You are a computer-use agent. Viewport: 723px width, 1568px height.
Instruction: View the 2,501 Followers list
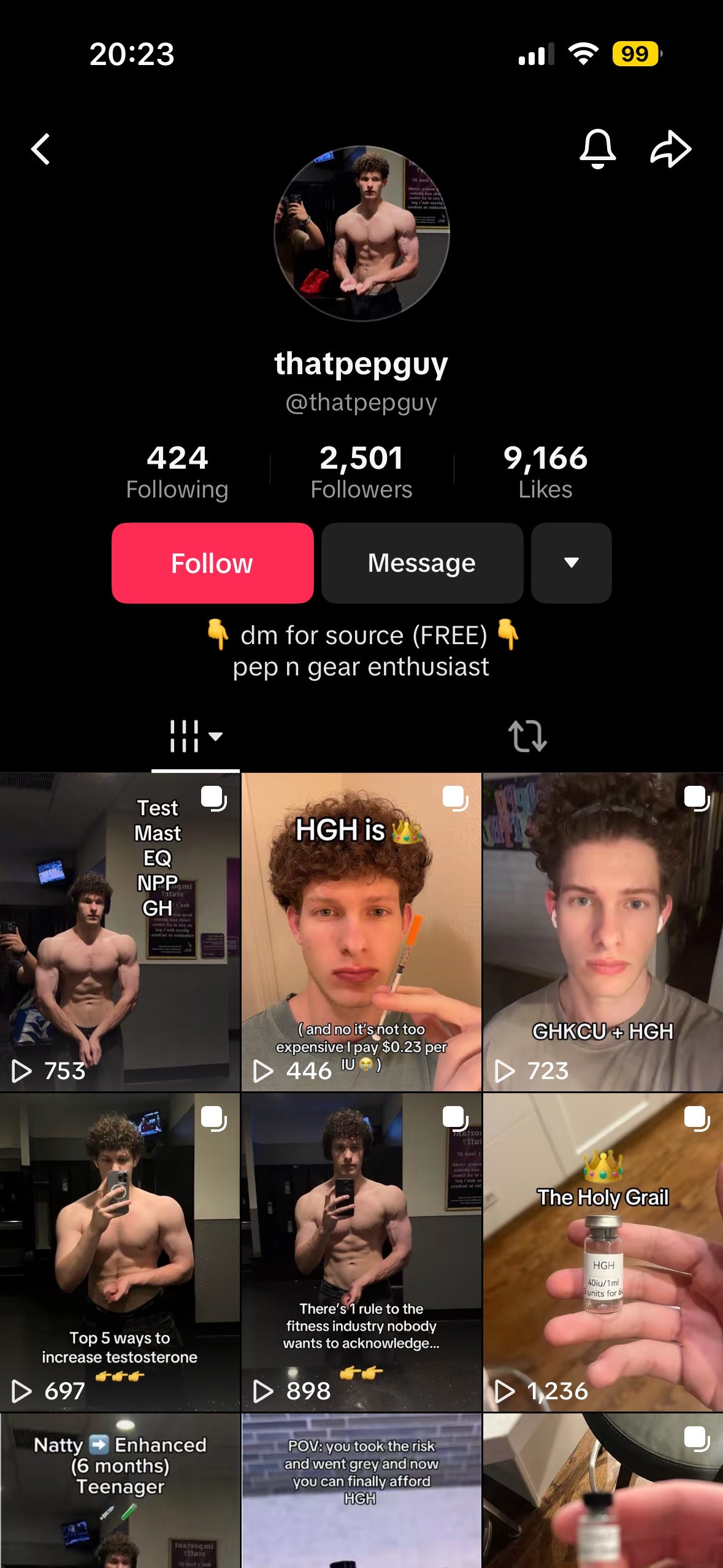coord(361,472)
